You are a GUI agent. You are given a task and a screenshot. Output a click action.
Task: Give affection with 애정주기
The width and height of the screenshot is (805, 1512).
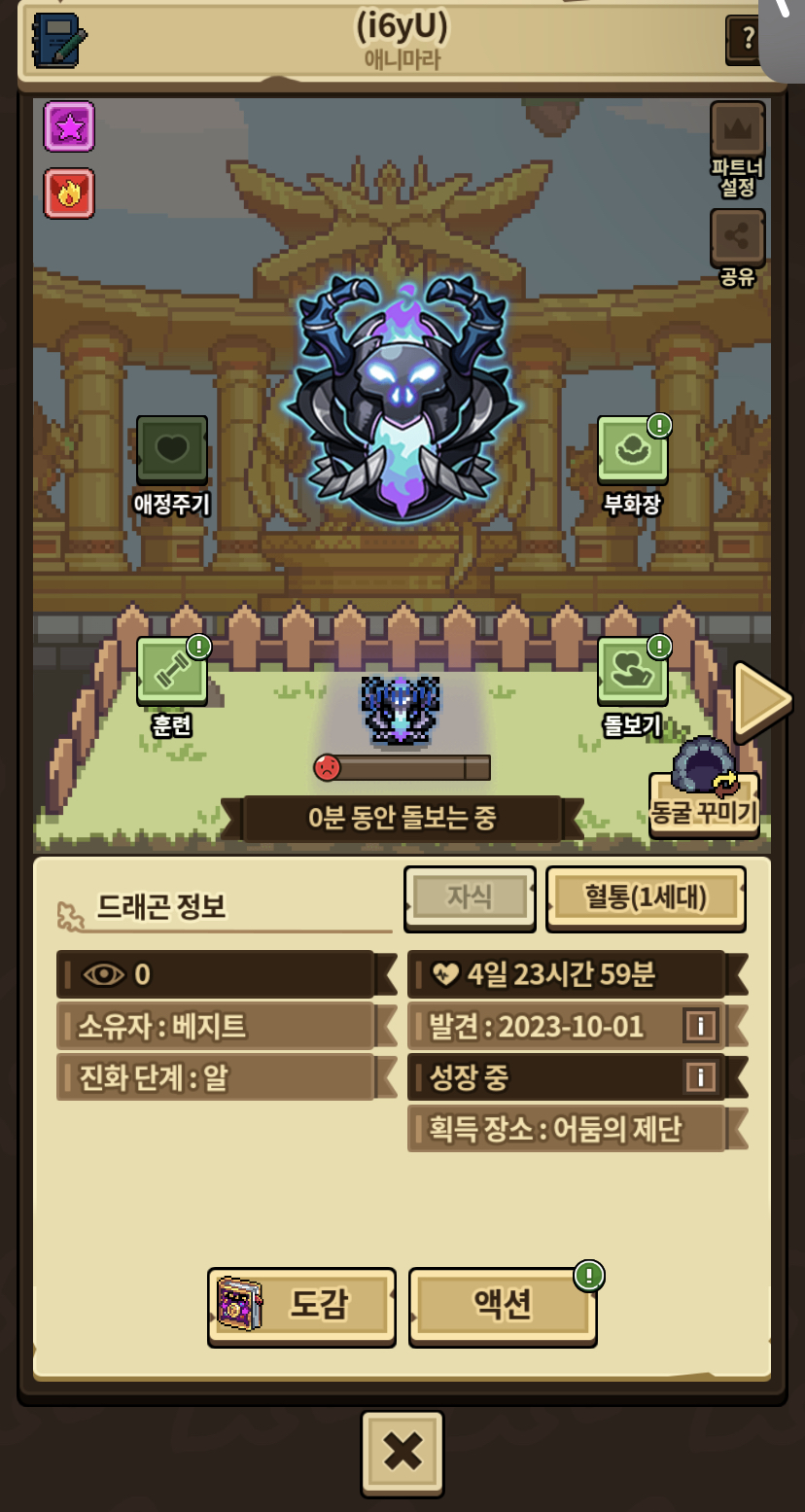172,450
